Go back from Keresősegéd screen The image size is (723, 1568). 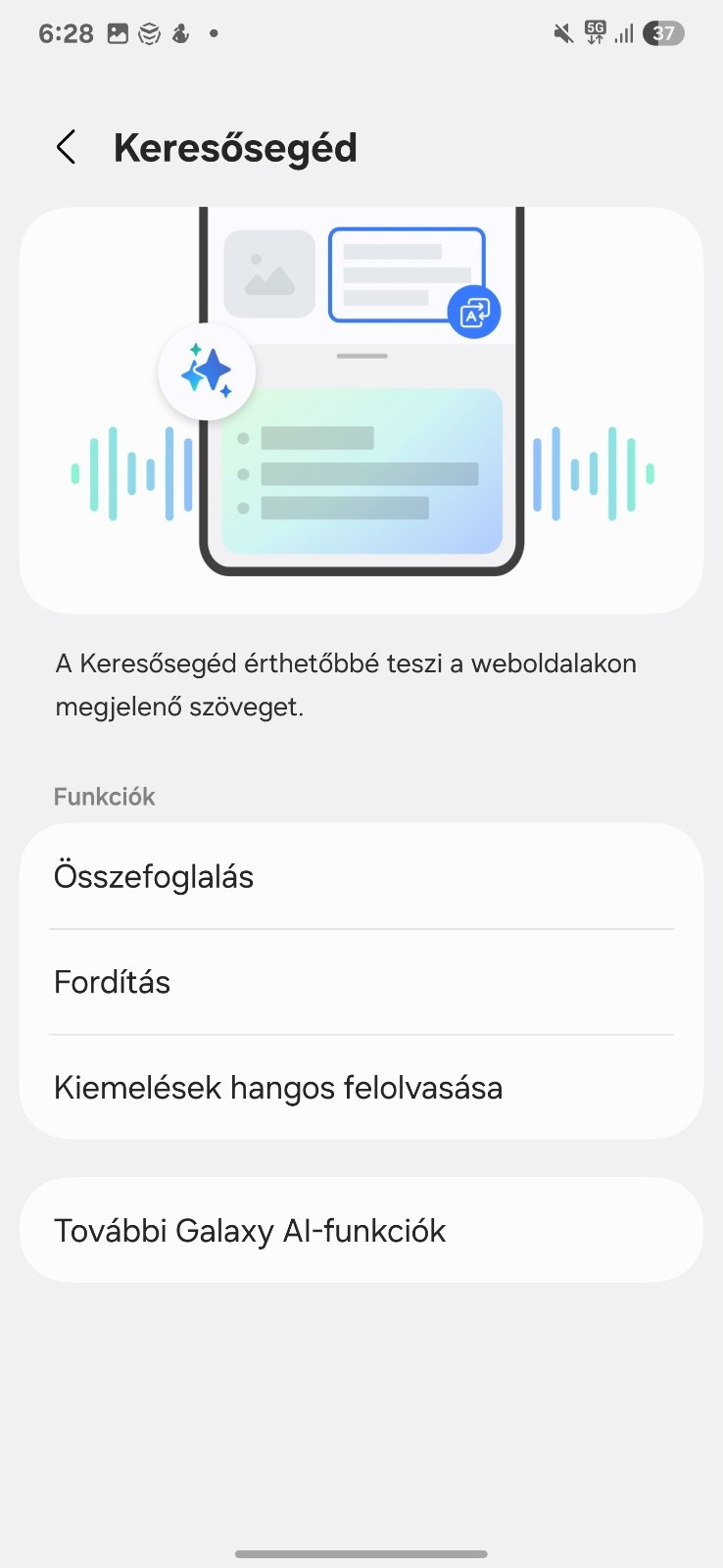coord(66,148)
